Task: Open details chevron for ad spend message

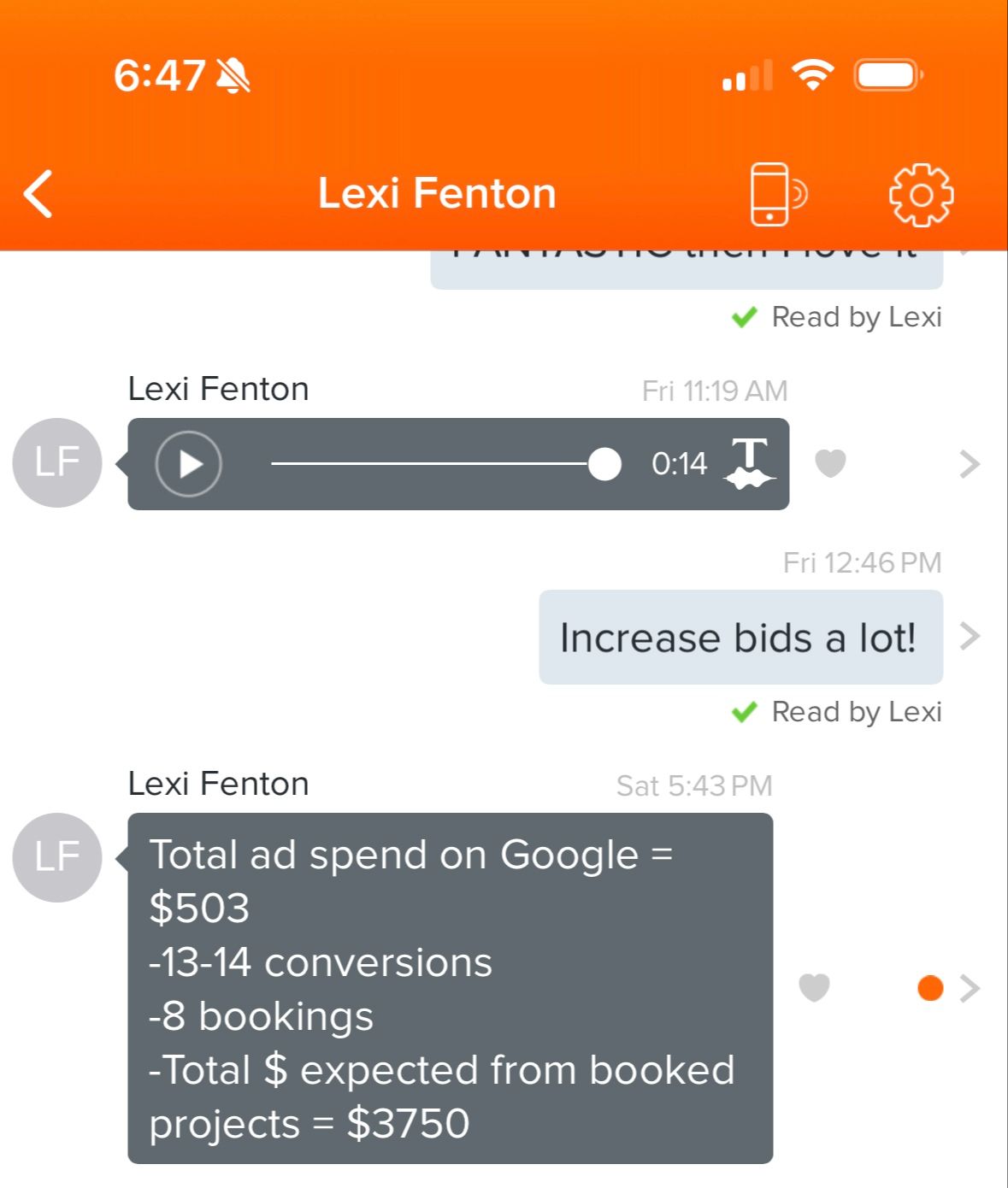Action: [969, 988]
